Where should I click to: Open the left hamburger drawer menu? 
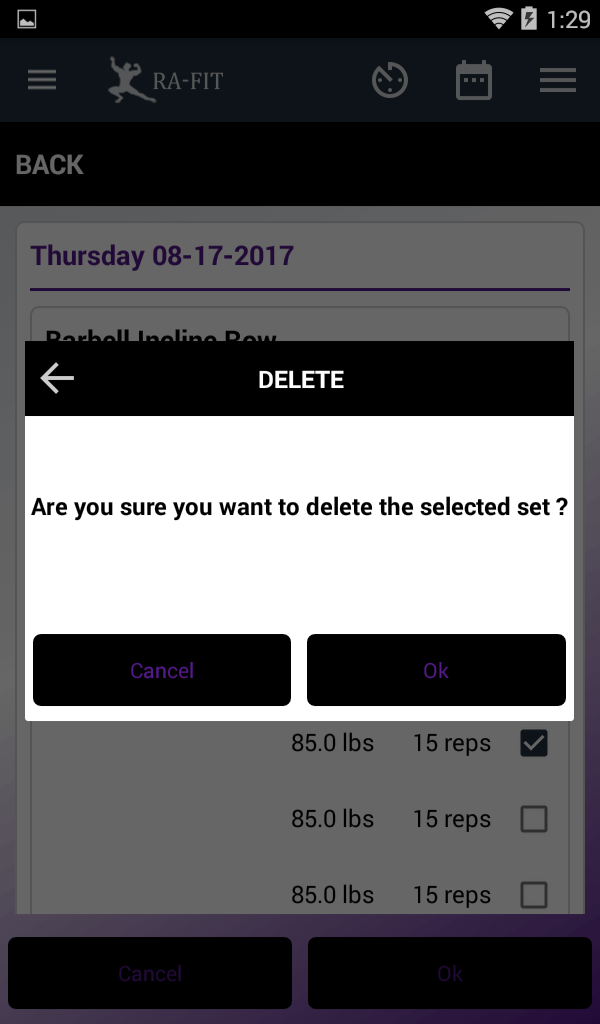click(42, 80)
